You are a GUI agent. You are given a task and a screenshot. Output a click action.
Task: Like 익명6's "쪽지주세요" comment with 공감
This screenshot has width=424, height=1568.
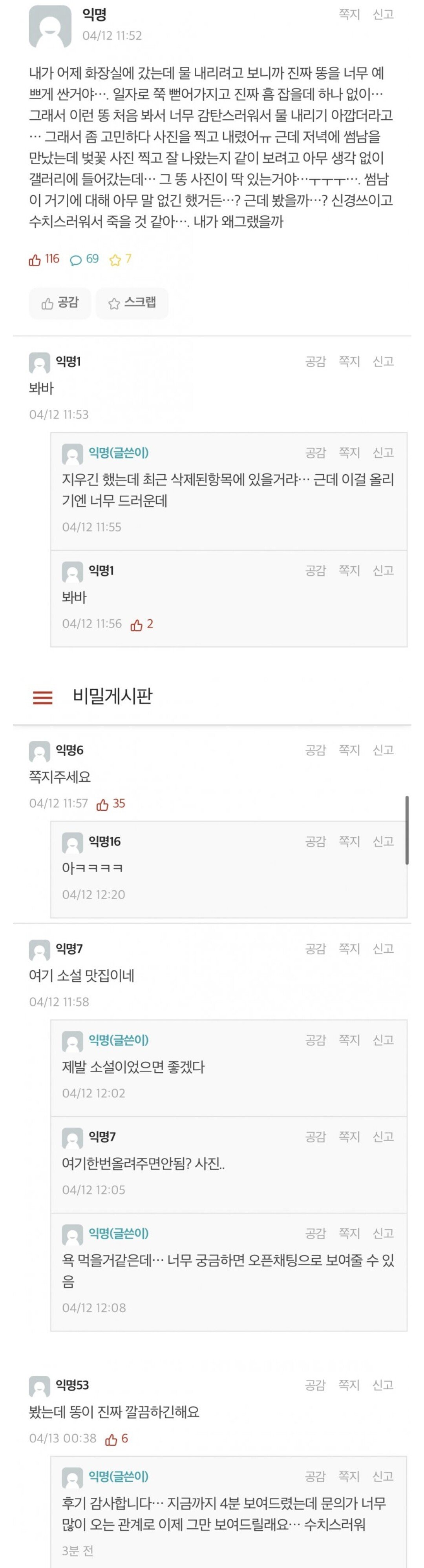pos(315,750)
